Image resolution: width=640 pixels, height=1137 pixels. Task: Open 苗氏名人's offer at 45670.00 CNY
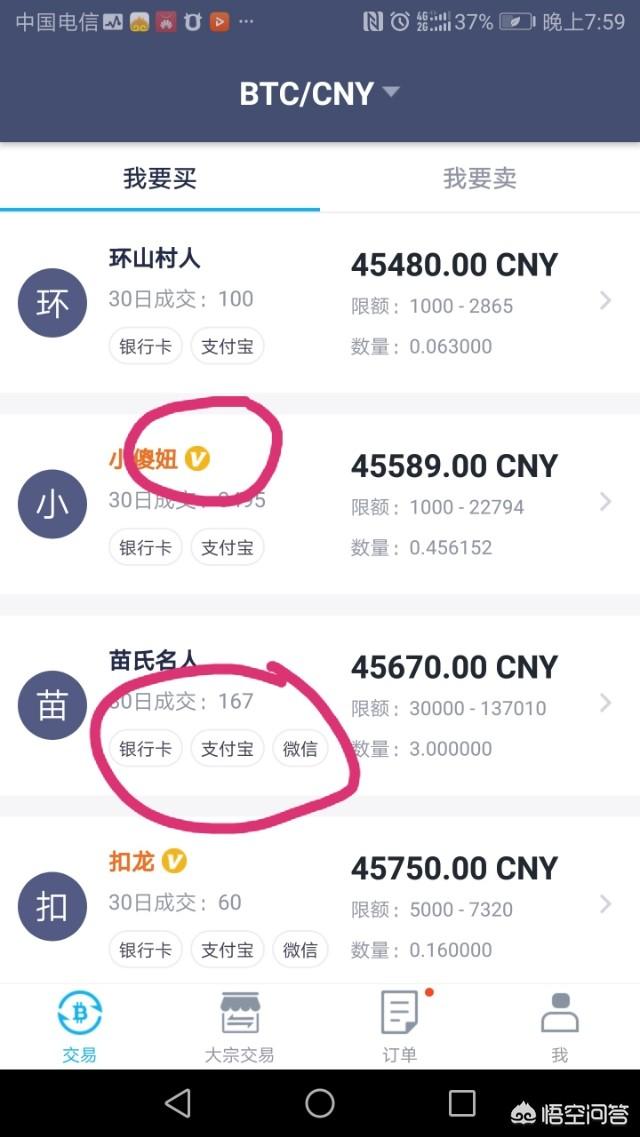(320, 705)
